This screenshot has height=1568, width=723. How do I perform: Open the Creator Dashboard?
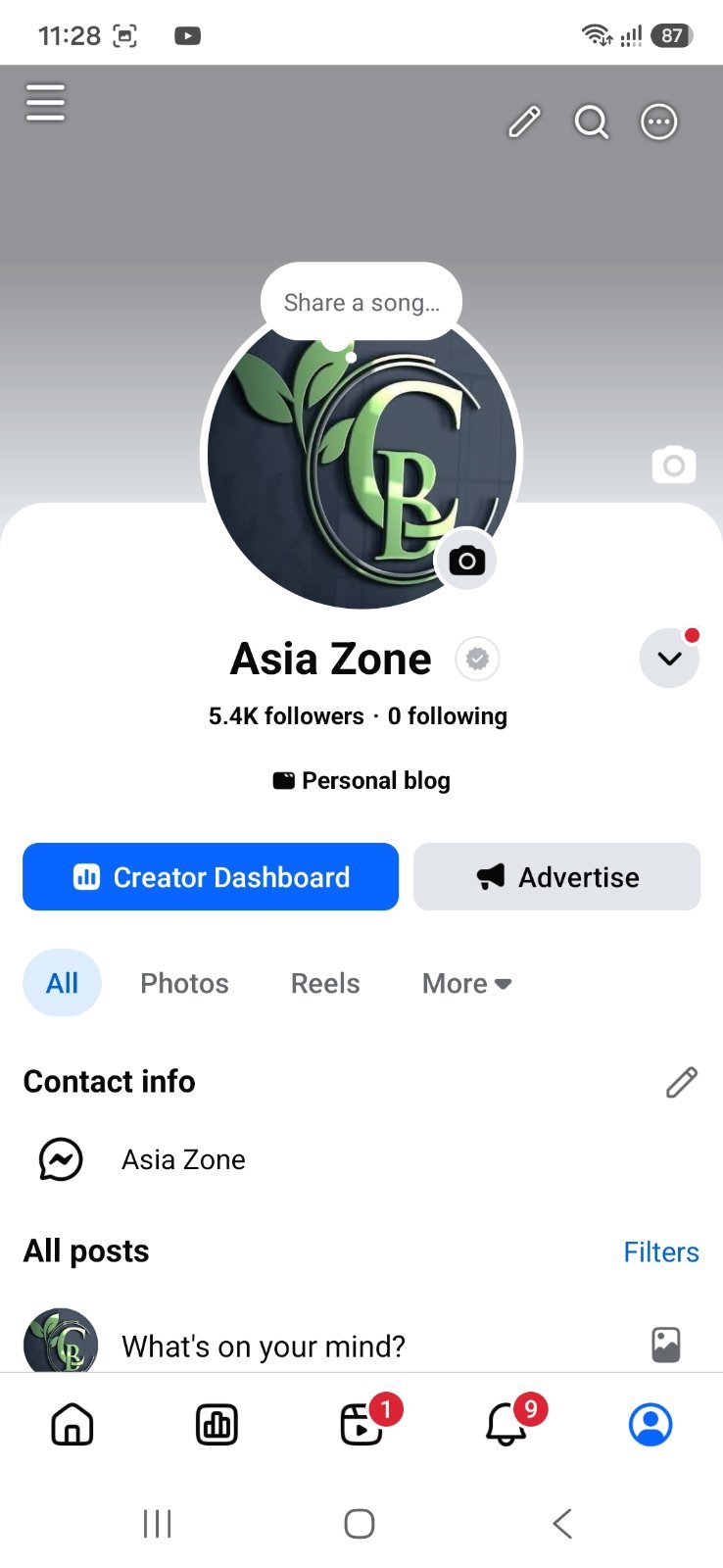(x=211, y=877)
